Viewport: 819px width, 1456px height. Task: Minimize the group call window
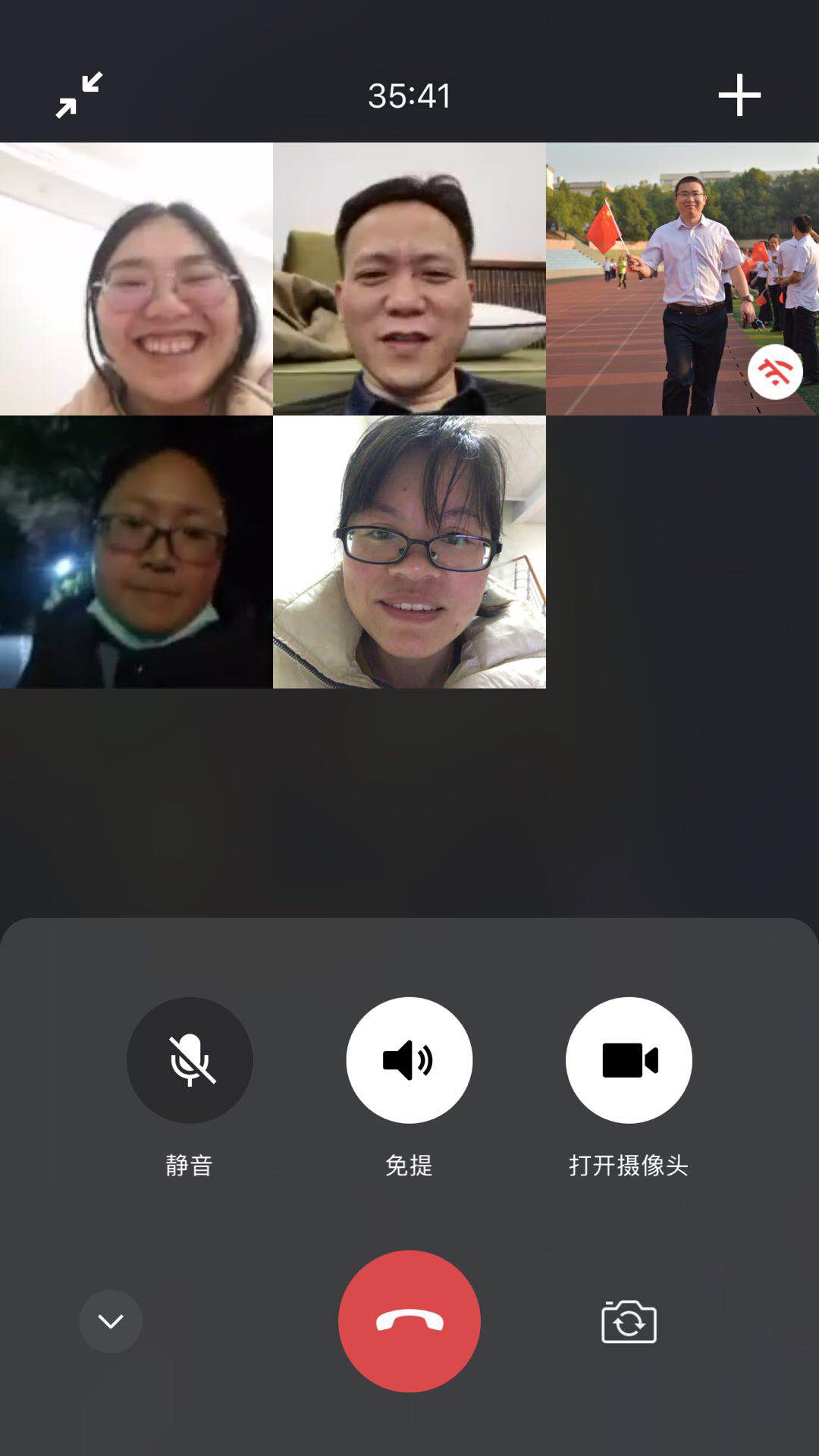79,95
